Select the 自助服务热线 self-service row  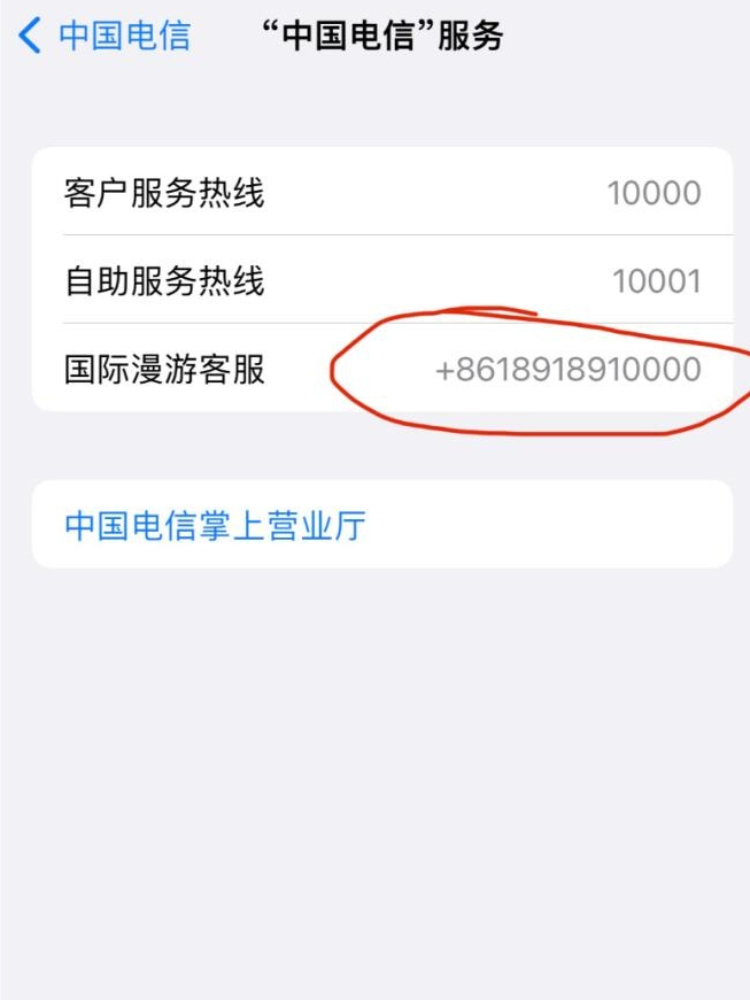click(375, 282)
